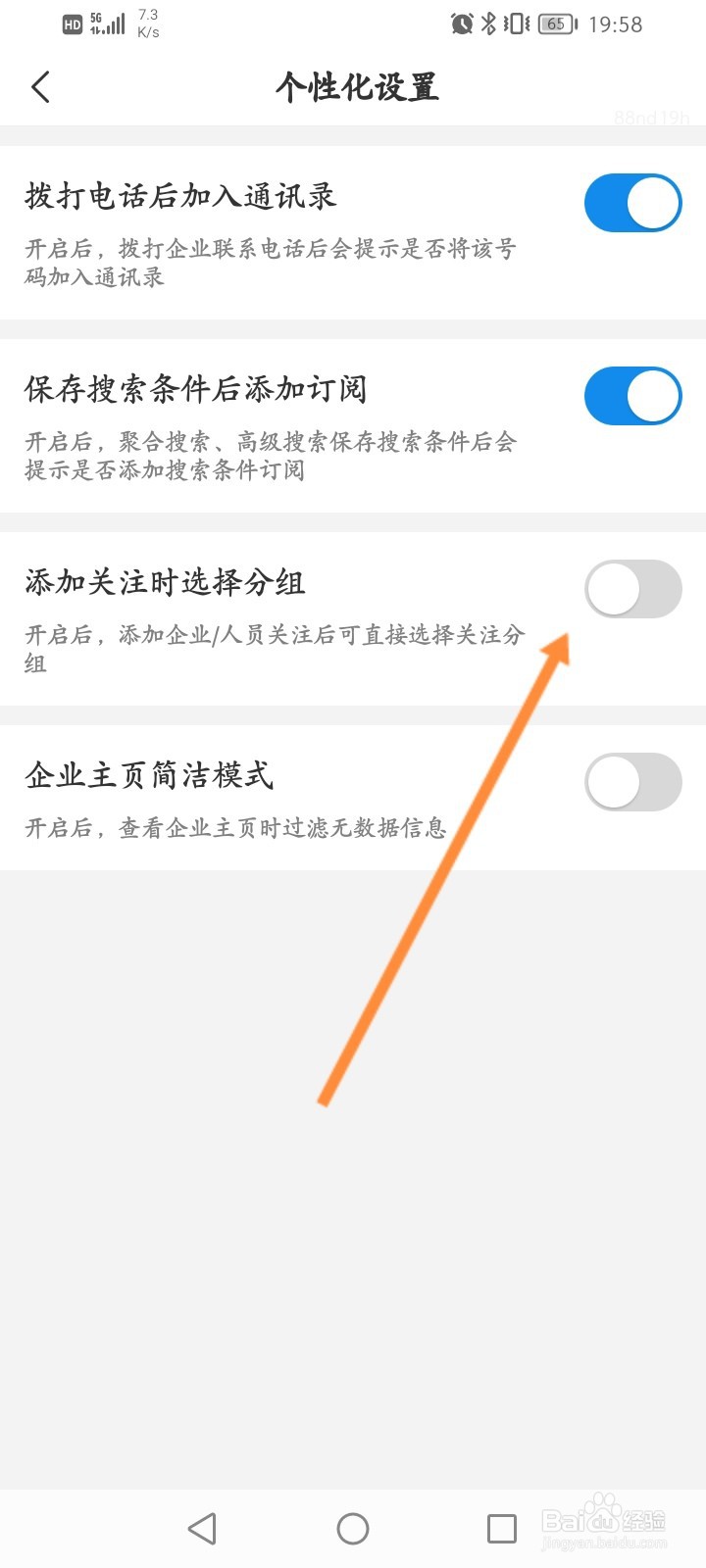Viewport: 706px width, 1568px height.
Task: Enable 企业主页简洁模式 toggle
Action: 632,782
